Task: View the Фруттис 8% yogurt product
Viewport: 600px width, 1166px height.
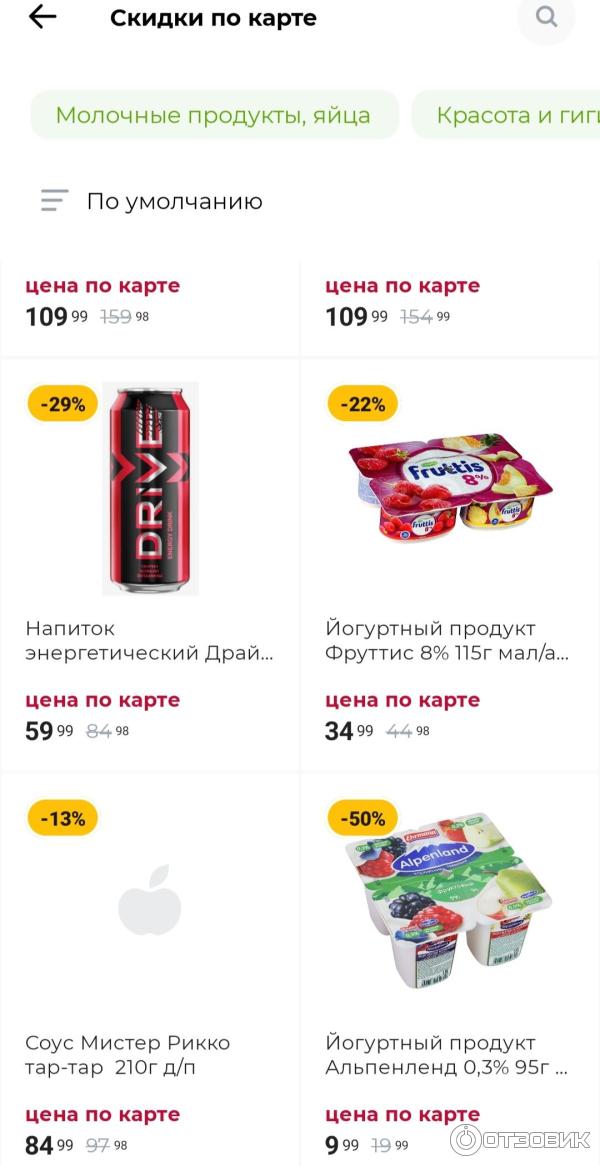Action: pos(450,560)
